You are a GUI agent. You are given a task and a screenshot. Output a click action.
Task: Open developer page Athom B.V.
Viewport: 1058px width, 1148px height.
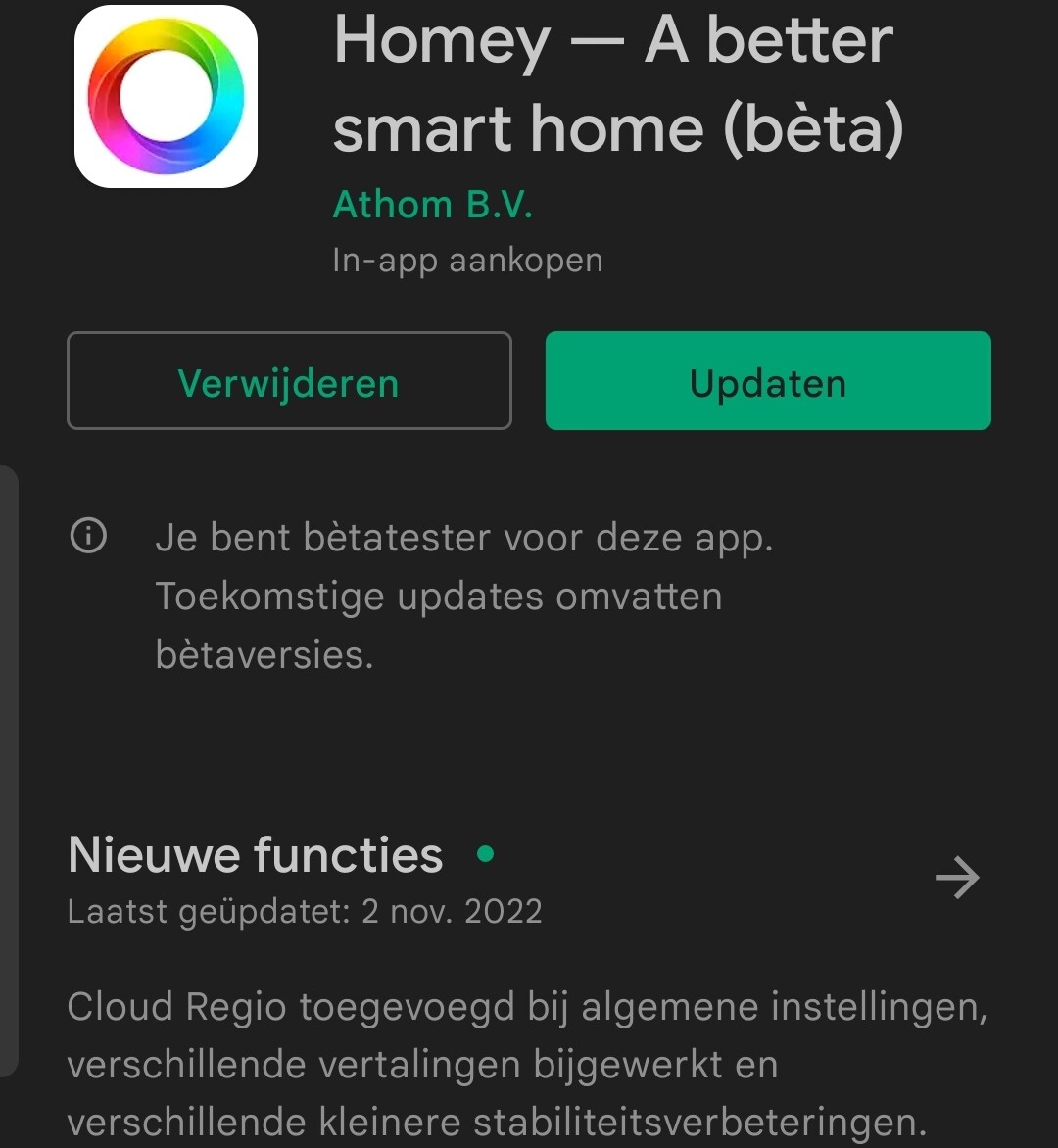[432, 205]
